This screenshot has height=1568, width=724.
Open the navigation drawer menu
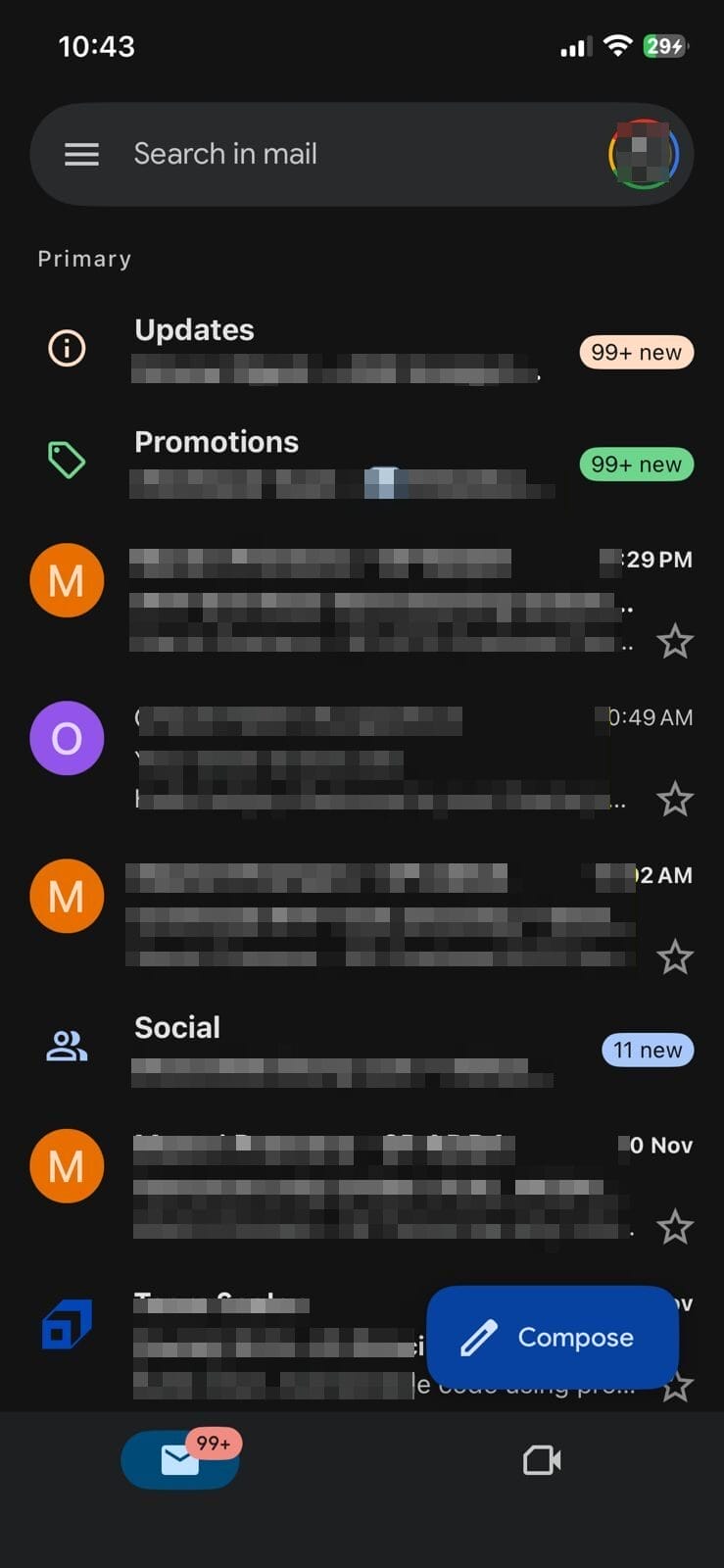click(81, 154)
